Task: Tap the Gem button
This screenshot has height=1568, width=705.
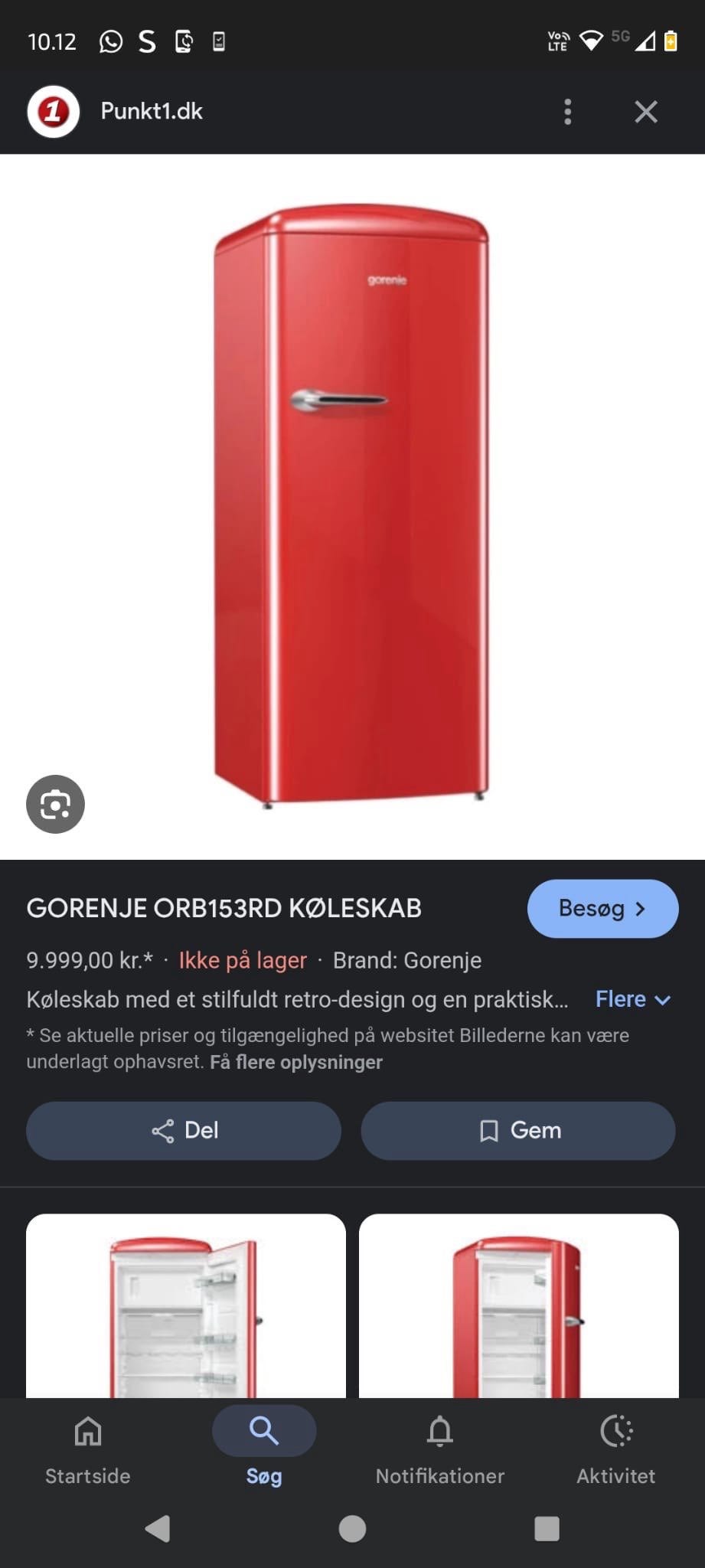Action: 518,1130
